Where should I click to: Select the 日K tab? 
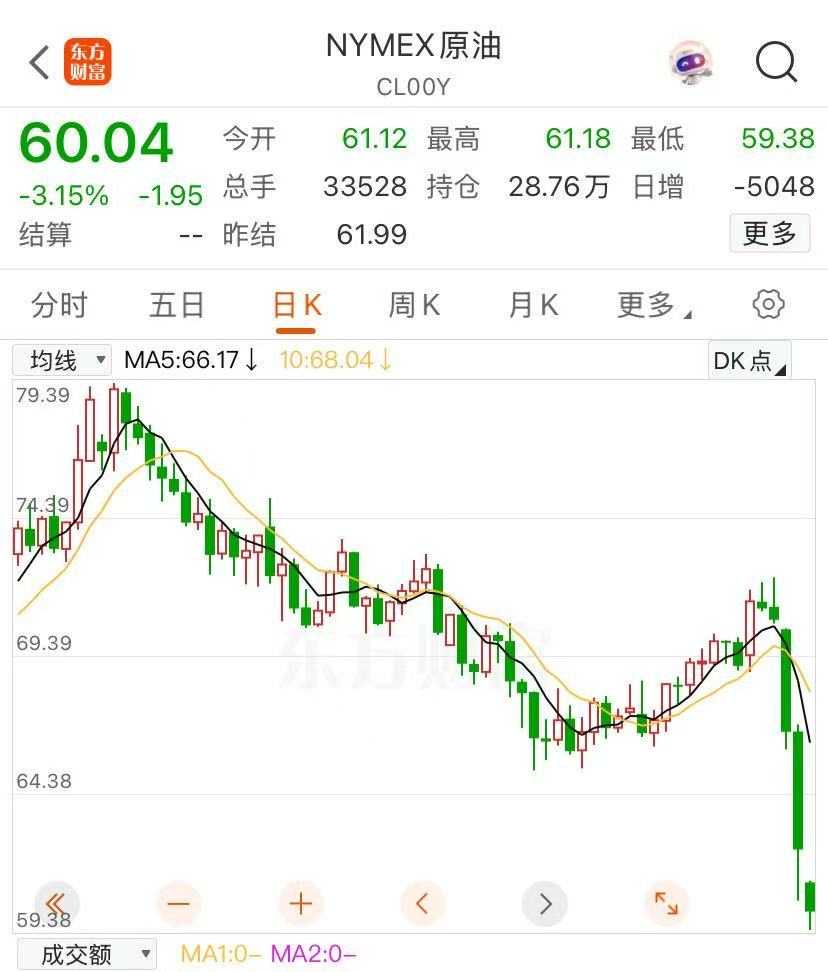click(x=297, y=305)
